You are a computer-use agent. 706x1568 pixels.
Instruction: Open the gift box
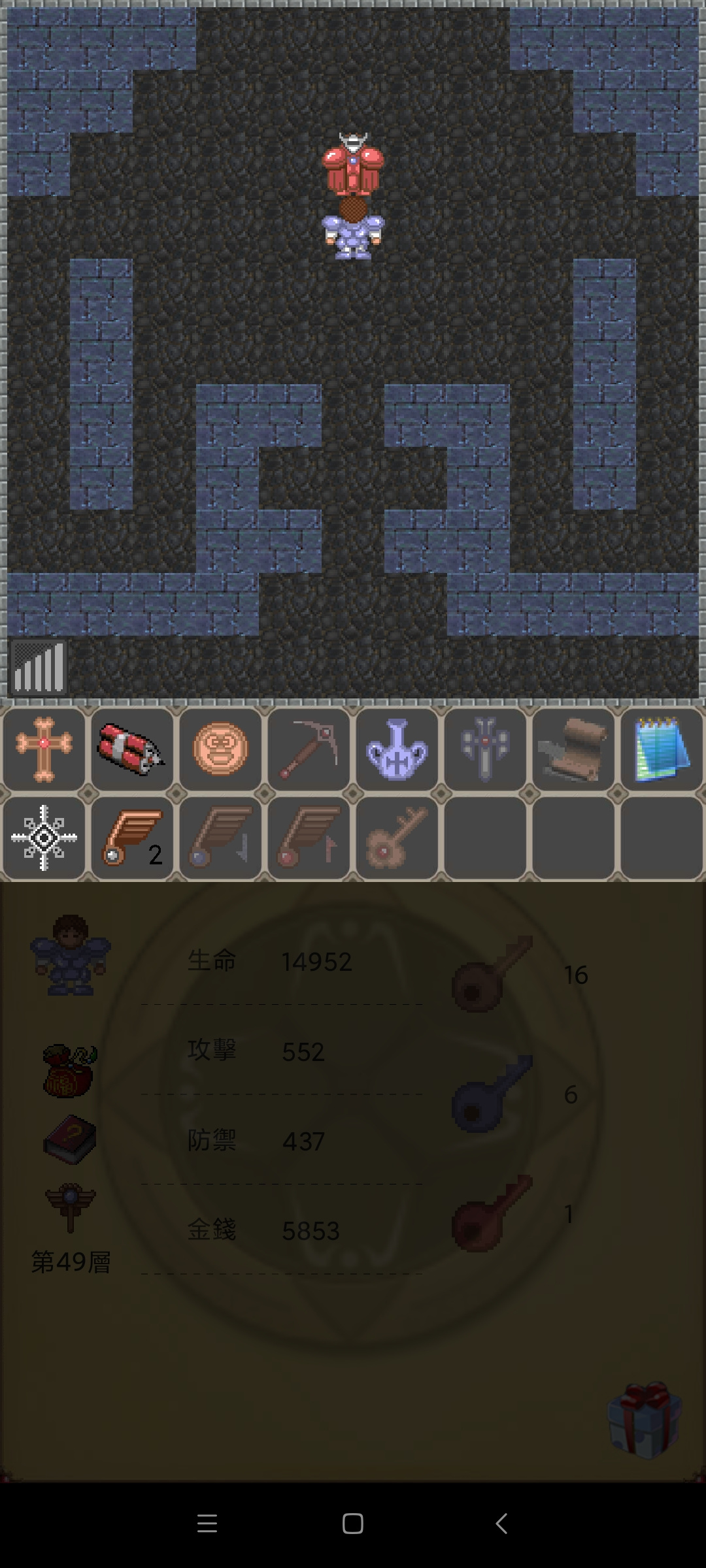pyautogui.click(x=646, y=1420)
